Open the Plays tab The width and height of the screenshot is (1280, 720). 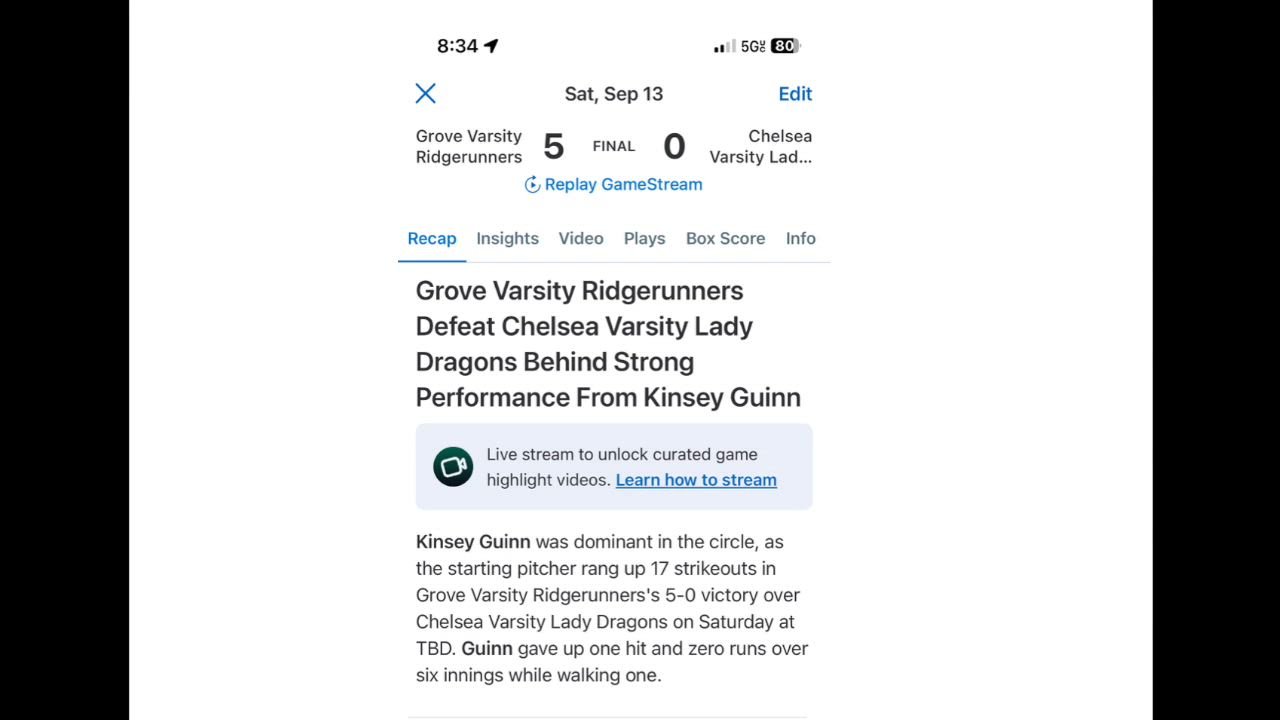[x=644, y=238]
